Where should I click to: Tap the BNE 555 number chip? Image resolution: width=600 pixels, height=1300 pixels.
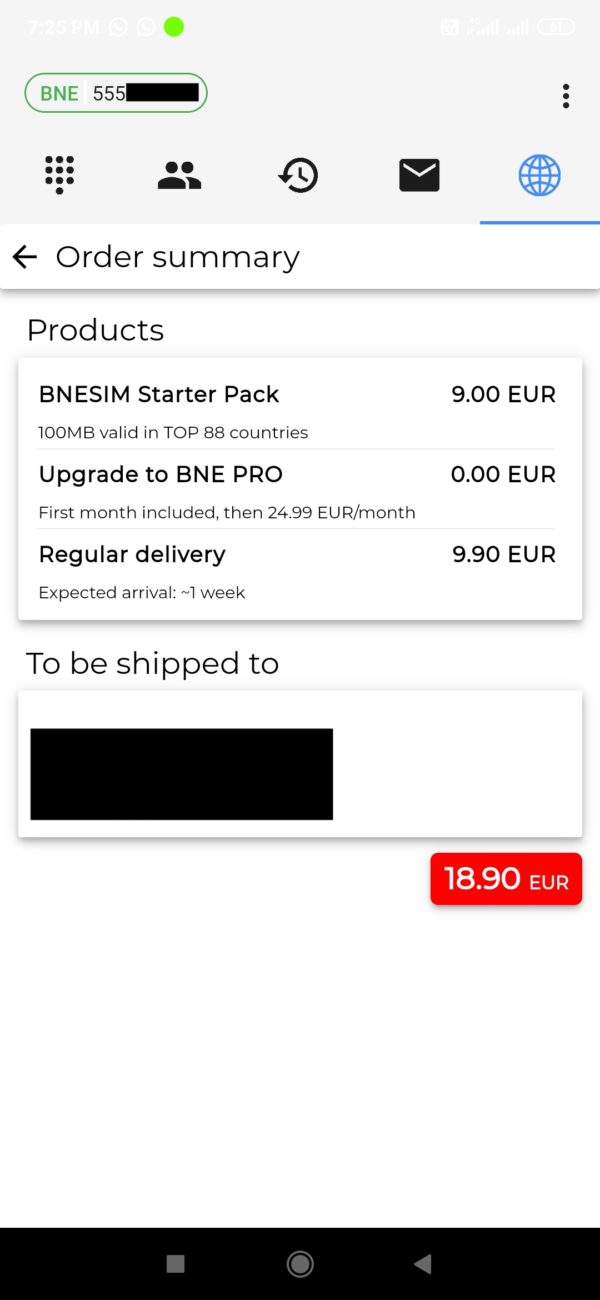[x=116, y=93]
